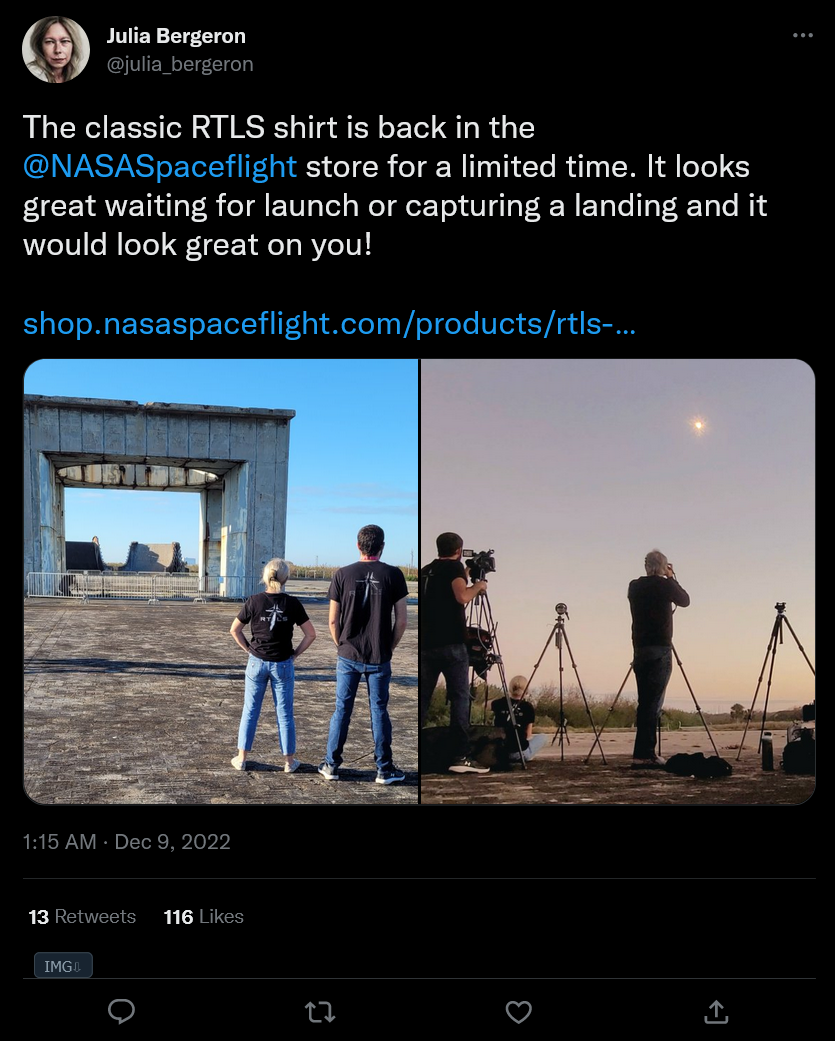Share the tweet
The image size is (835, 1041).
(x=716, y=1012)
